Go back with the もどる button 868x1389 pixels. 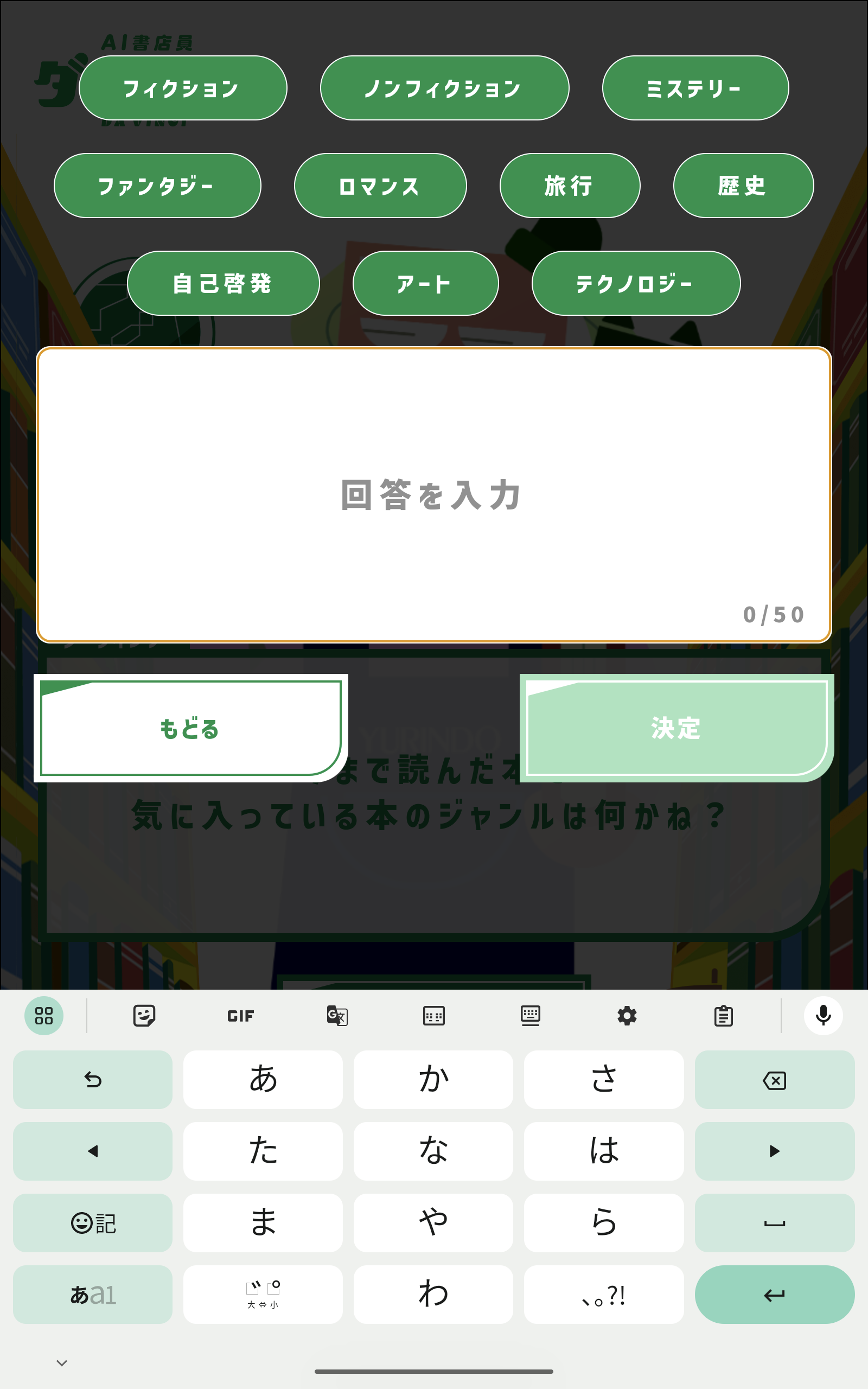(190, 728)
